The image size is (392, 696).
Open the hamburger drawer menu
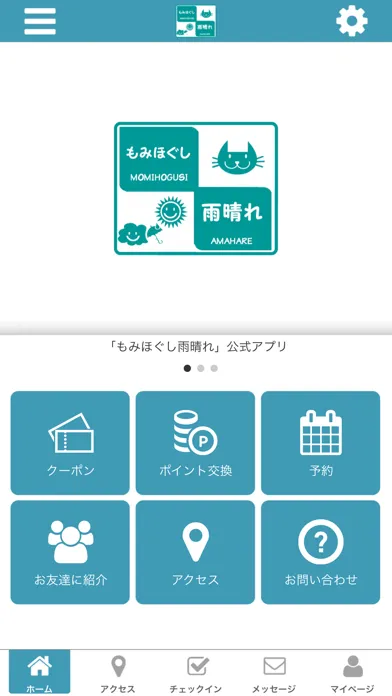click(x=40, y=21)
